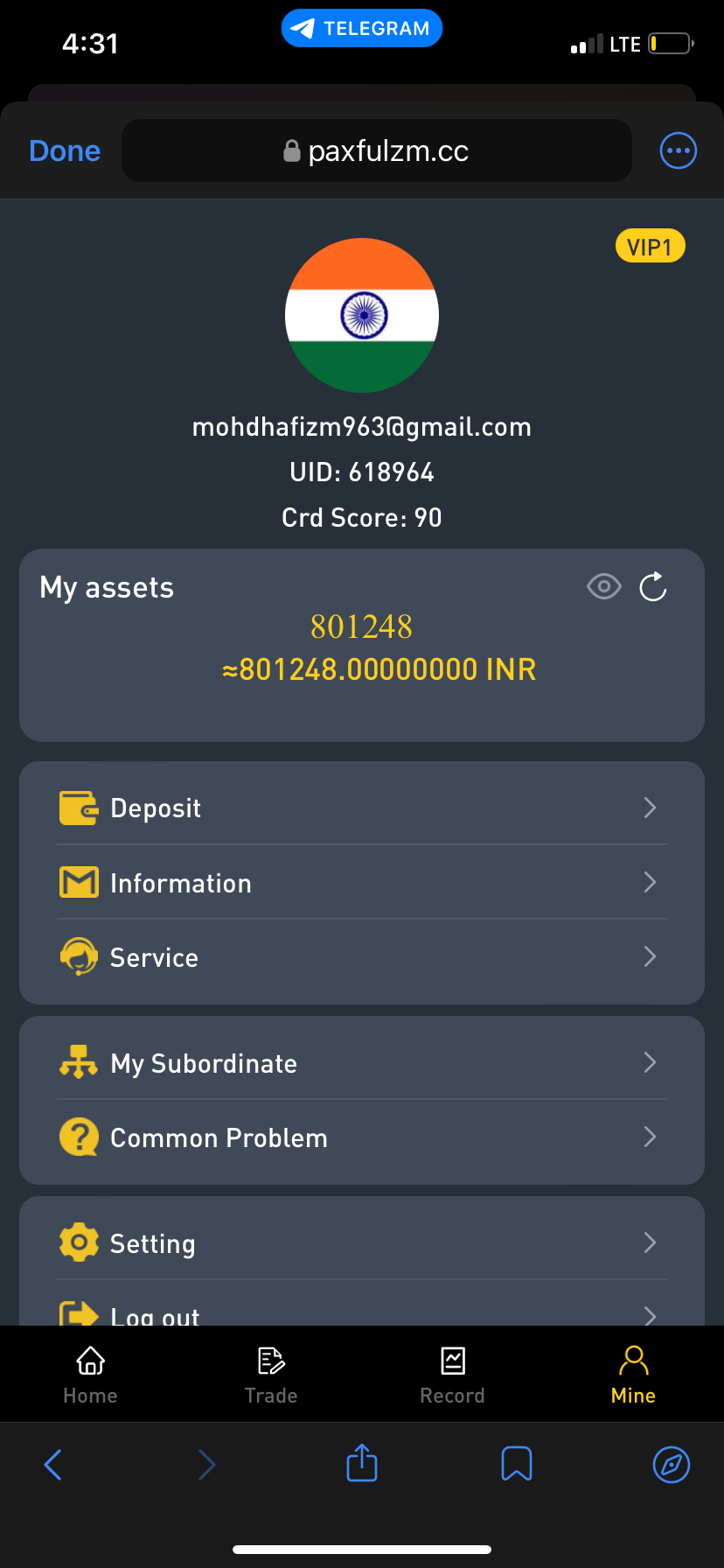Tap the bookmark icon in browser toolbar
This screenshot has height=1568, width=724.
(517, 1464)
